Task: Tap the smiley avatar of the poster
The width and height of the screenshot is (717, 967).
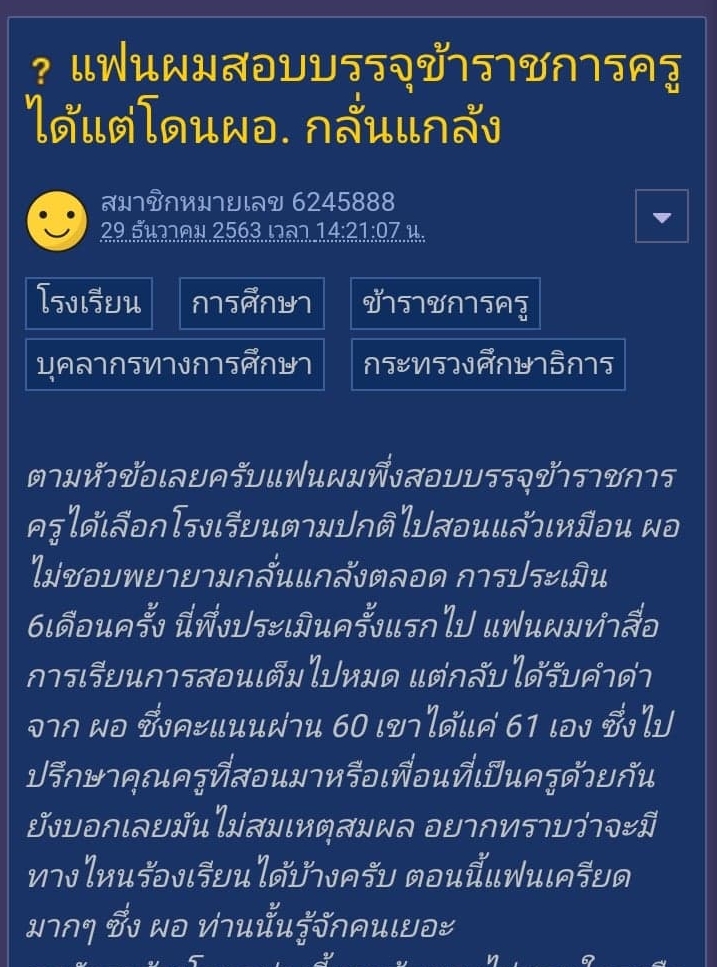Action: 57,220
